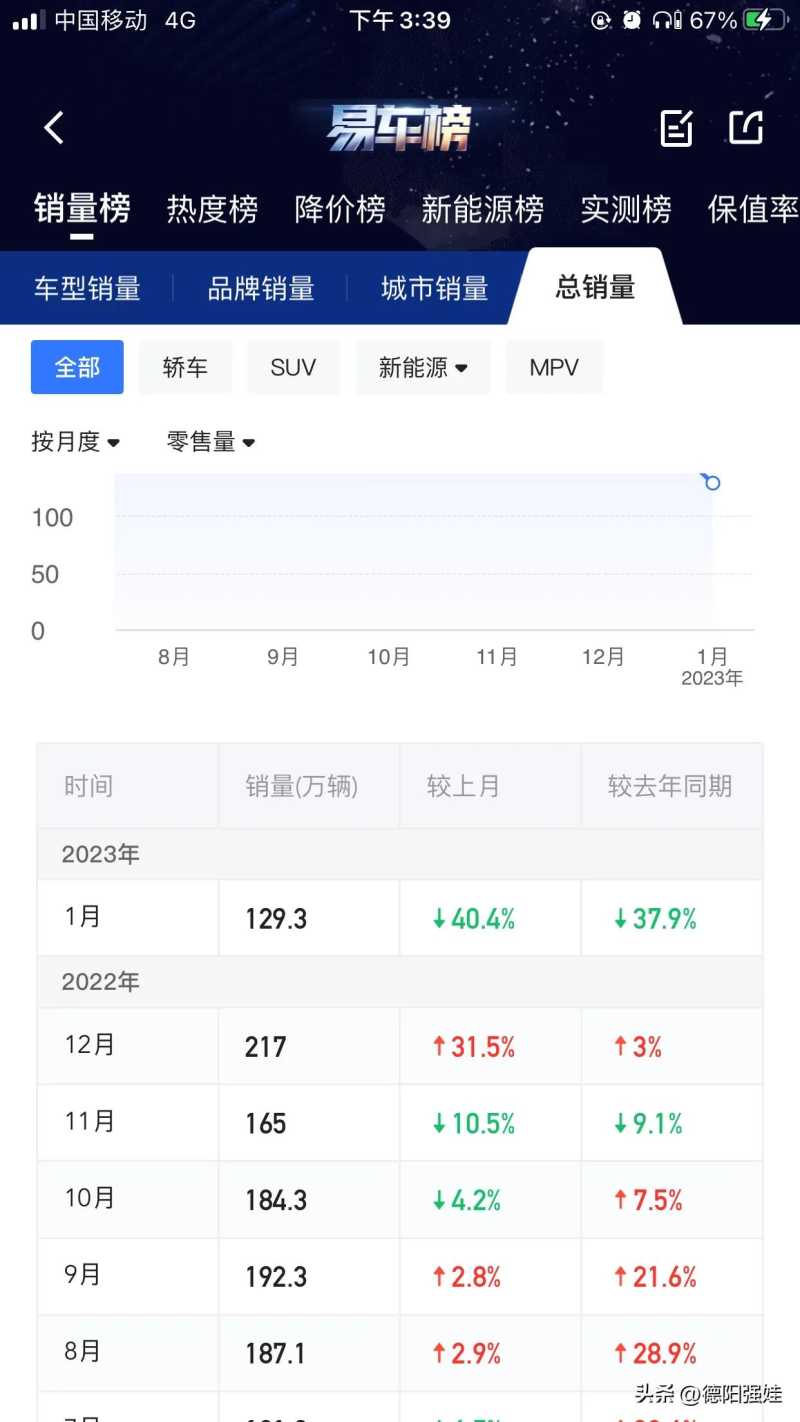Filter by SUV

[x=293, y=367]
